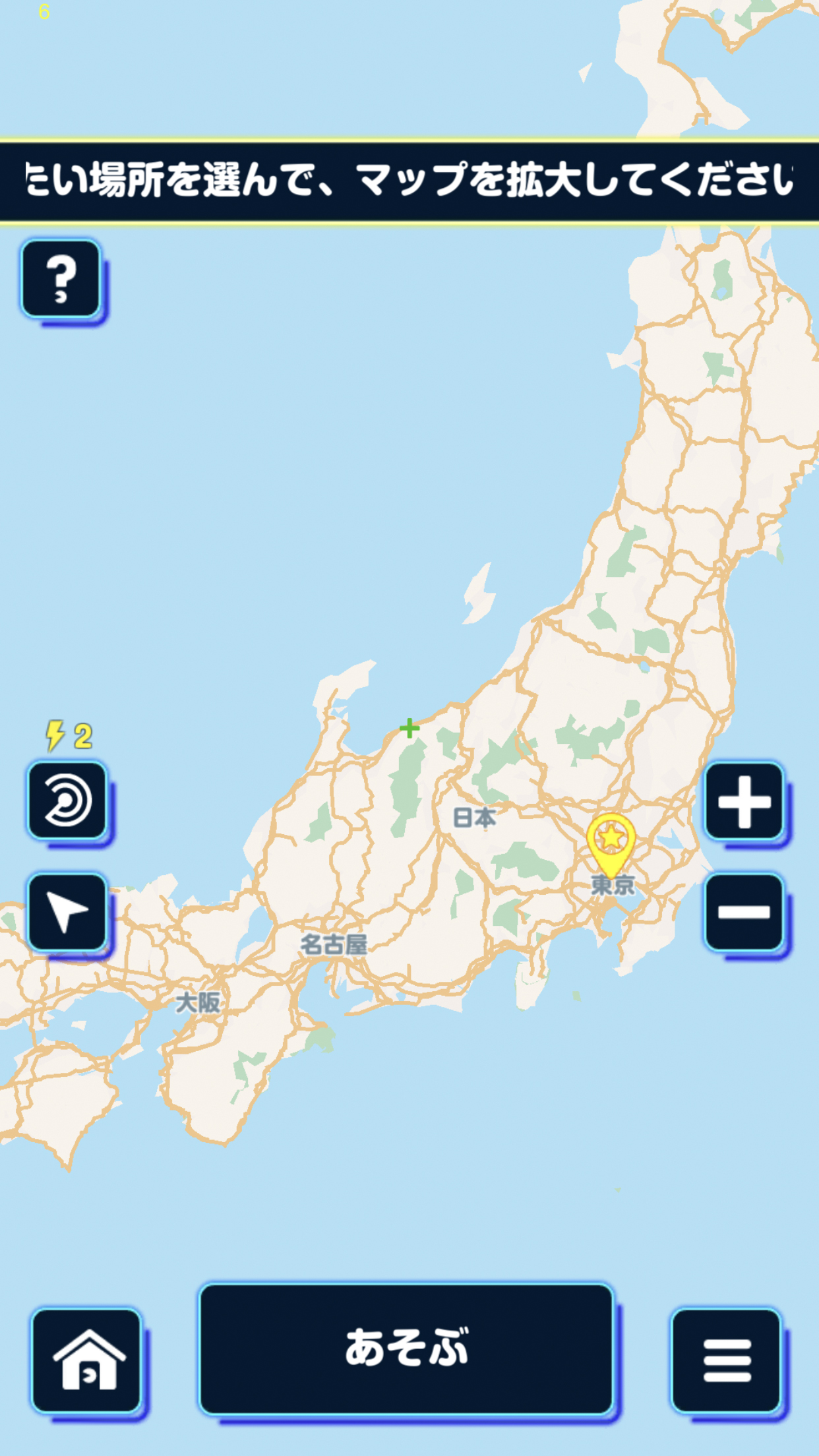Tap the あそぶ play button
Viewport: 819px width, 1456px height.
pos(406,1348)
